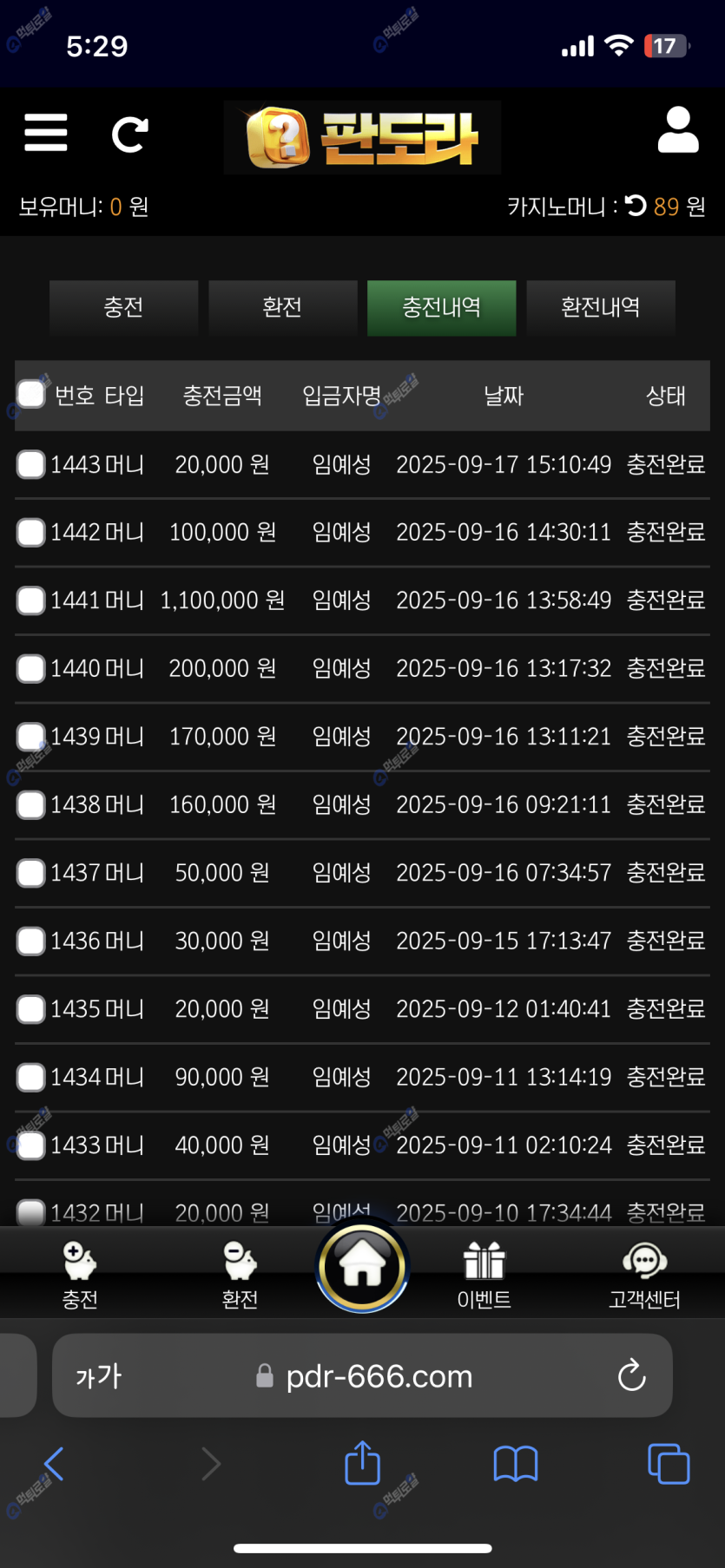Tap the refresh icon beside the menu

(x=129, y=134)
